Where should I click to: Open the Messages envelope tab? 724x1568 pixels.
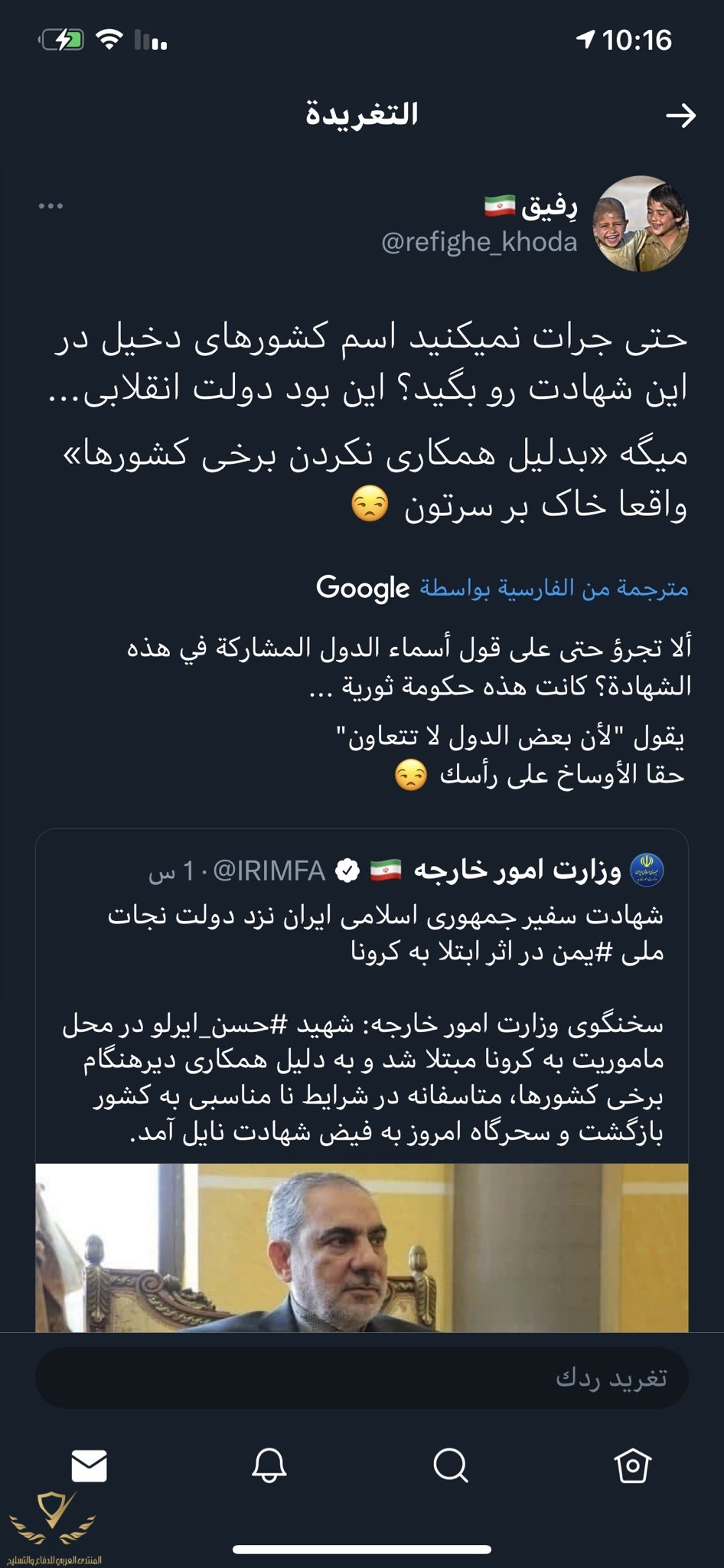(x=89, y=1465)
